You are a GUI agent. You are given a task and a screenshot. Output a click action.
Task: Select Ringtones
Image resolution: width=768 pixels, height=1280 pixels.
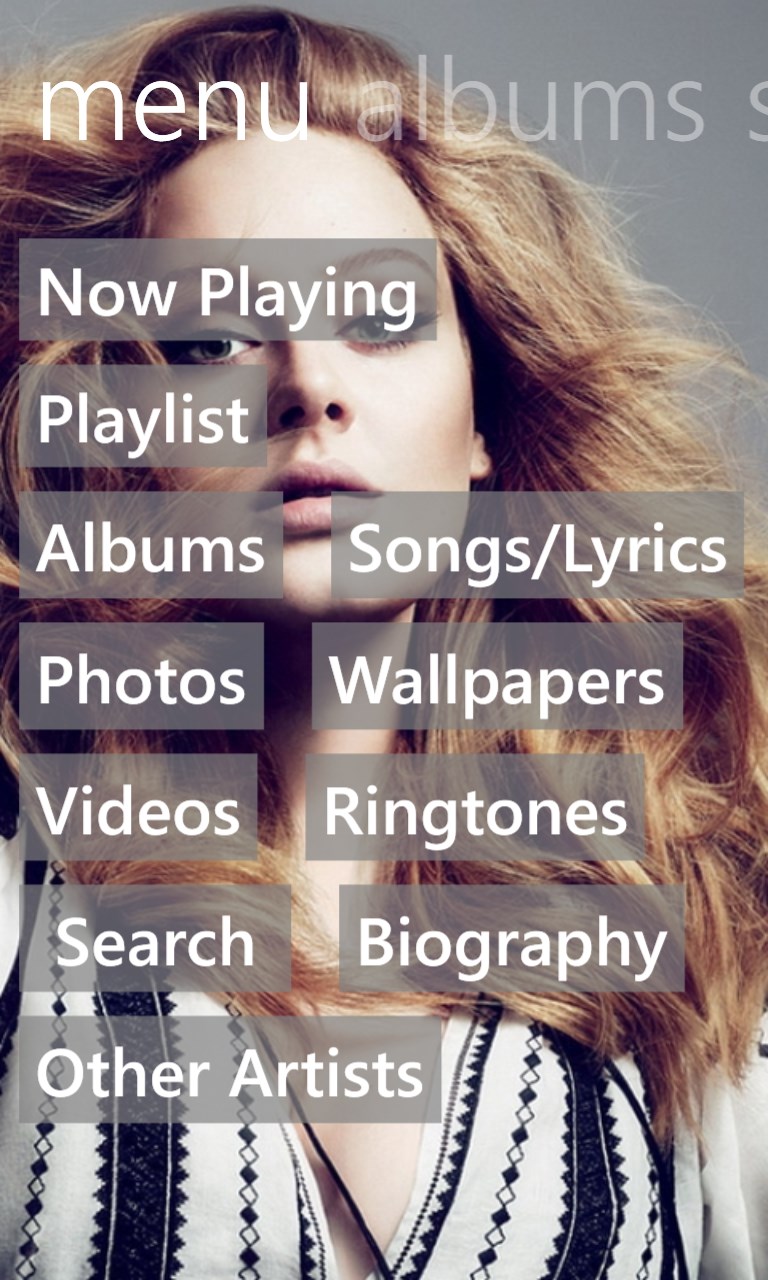point(475,808)
